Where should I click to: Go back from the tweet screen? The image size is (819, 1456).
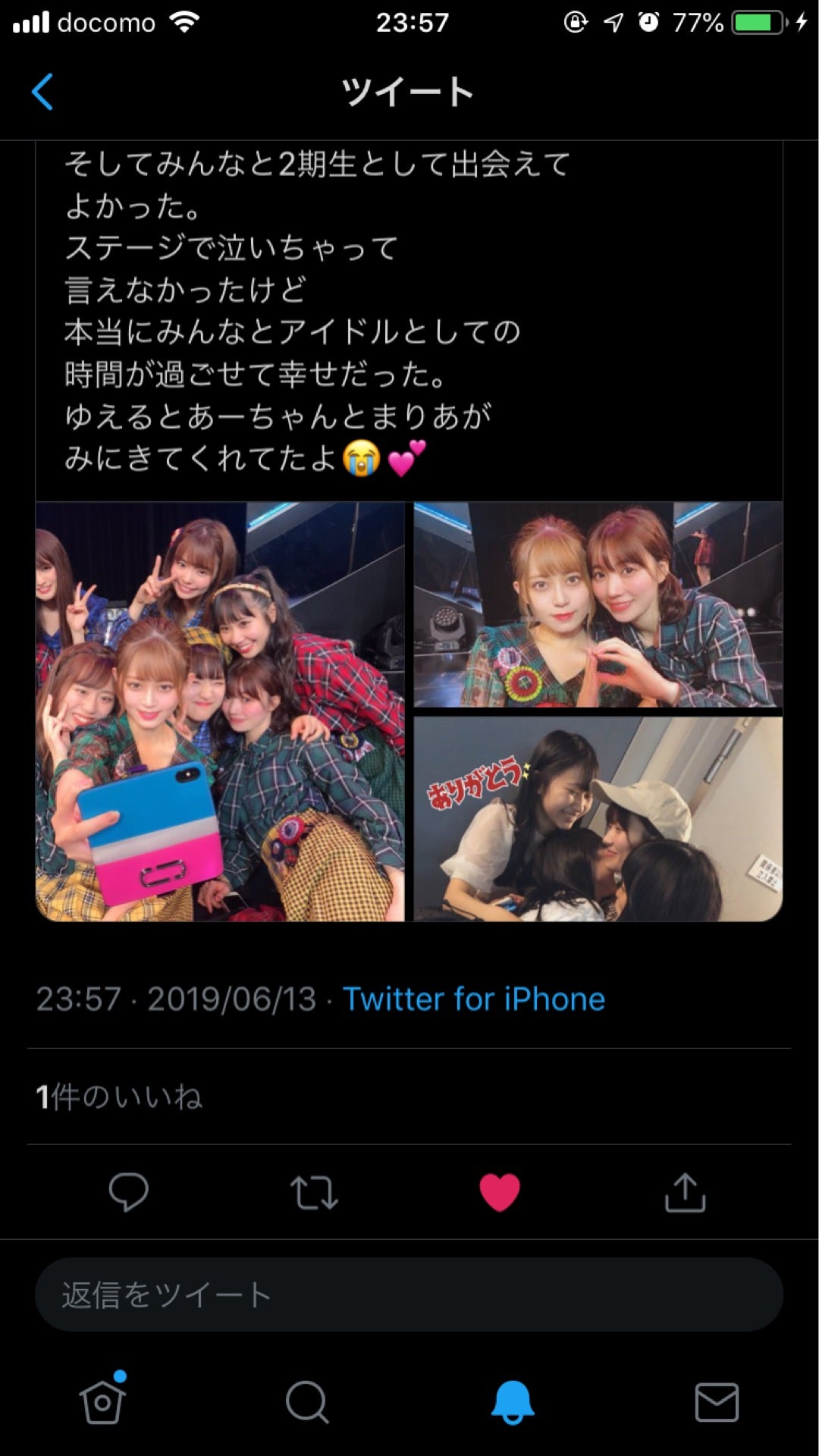pyautogui.click(x=42, y=92)
